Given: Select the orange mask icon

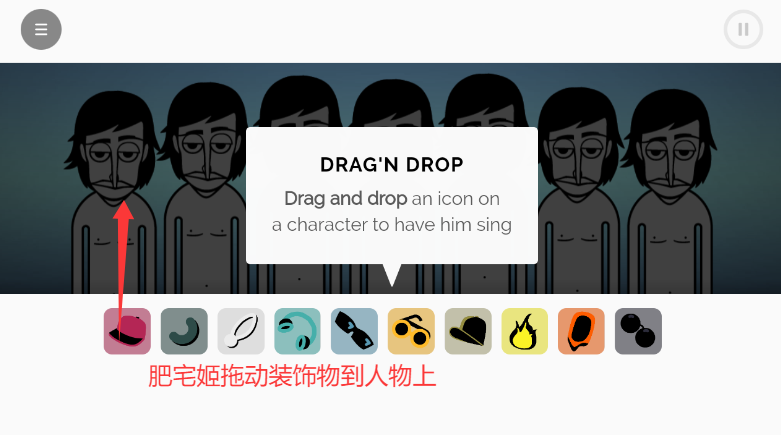Looking at the screenshot, I should point(581,331).
